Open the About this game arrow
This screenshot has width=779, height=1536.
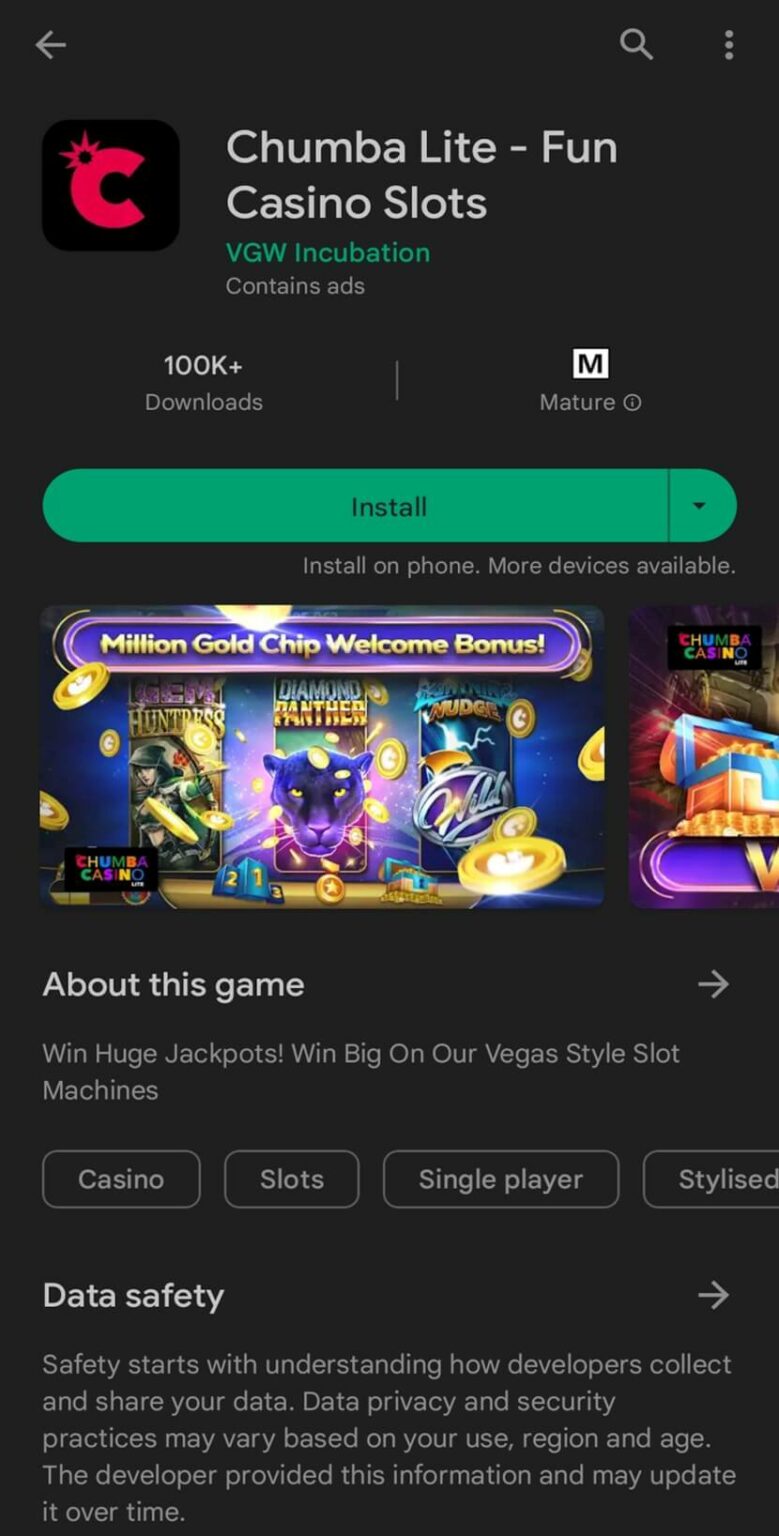[x=713, y=985]
